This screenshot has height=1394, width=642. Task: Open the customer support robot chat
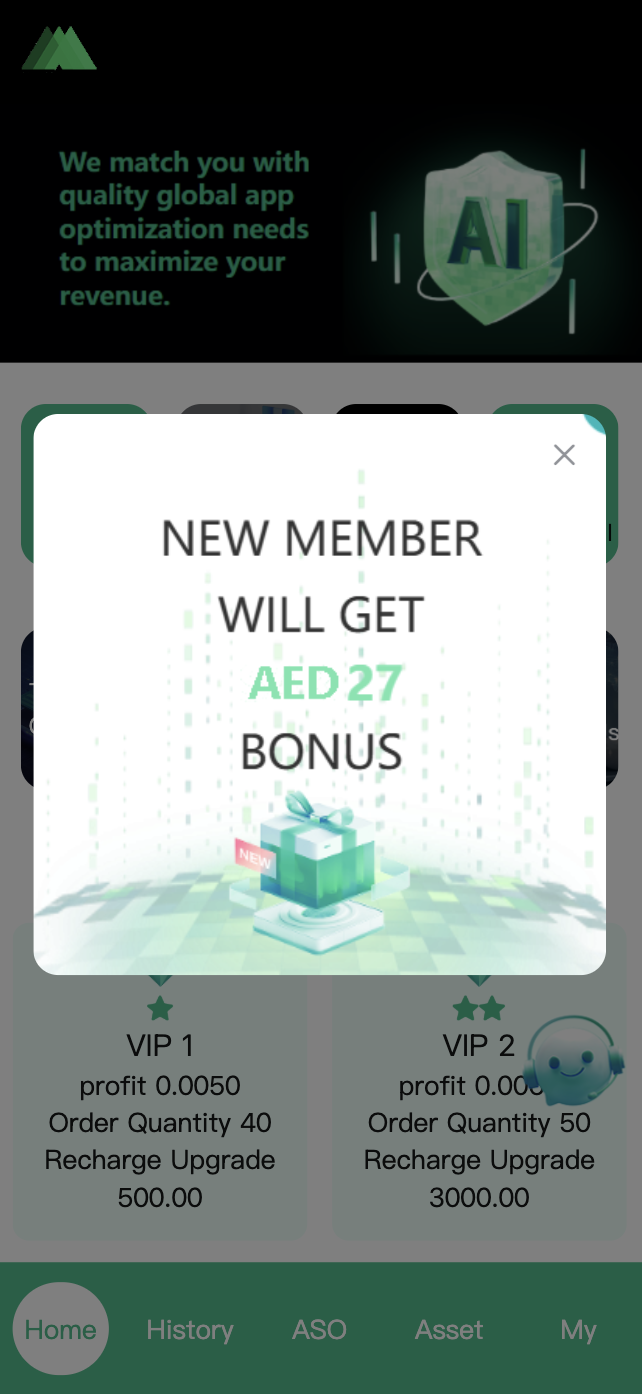573,1062
